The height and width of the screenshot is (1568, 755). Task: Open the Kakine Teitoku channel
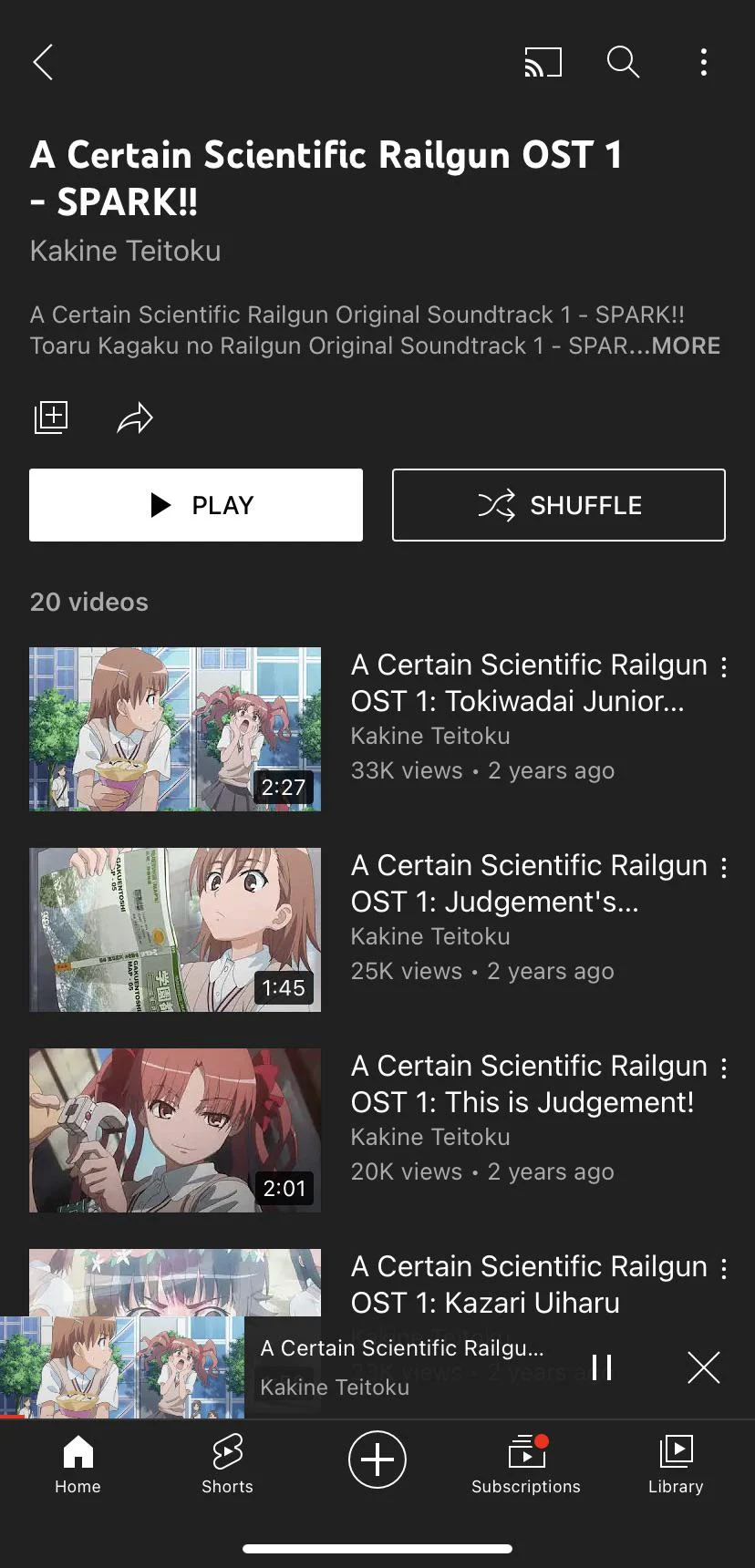(x=125, y=251)
